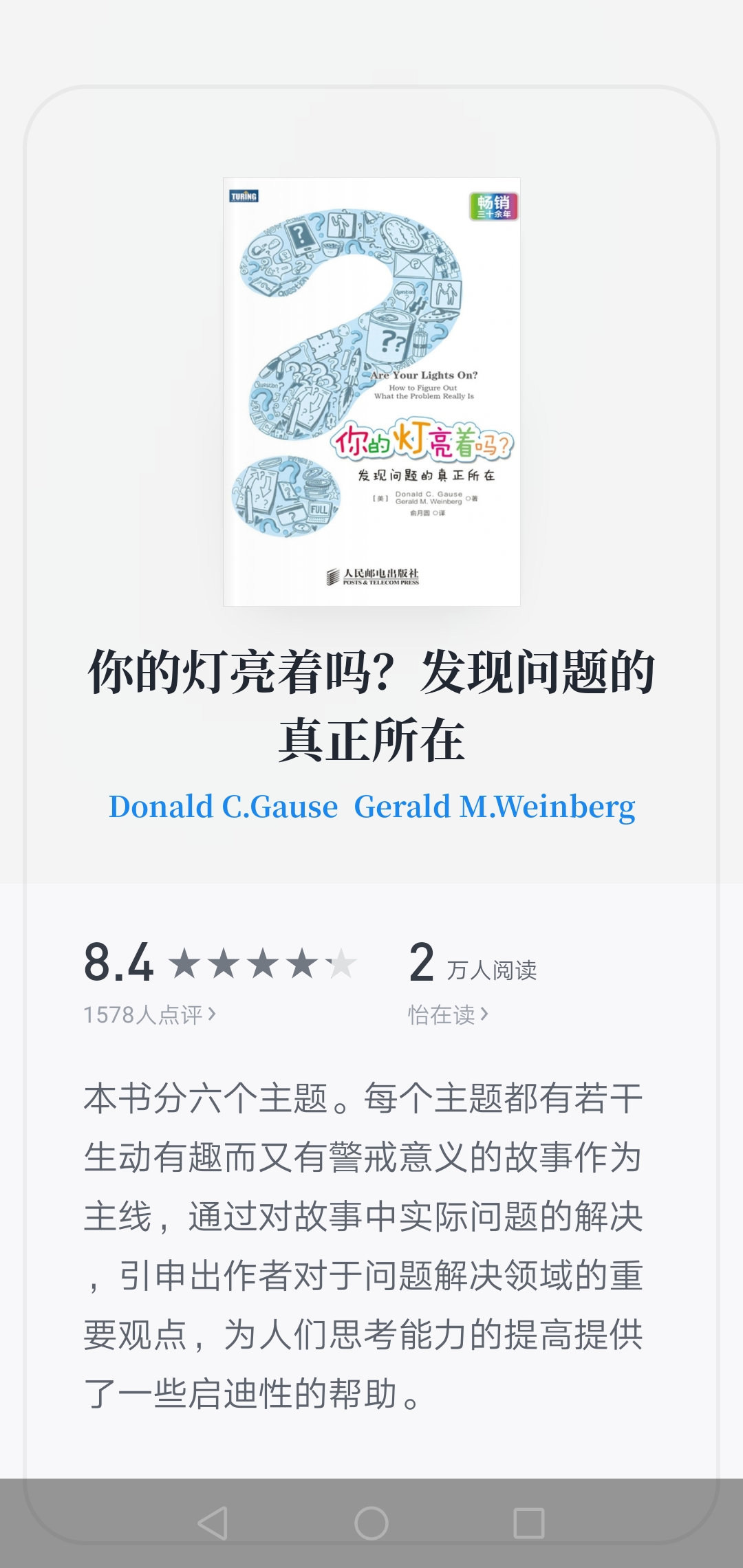View readers via 怡在读
Screen dimensions: 743x1568
click(447, 1014)
